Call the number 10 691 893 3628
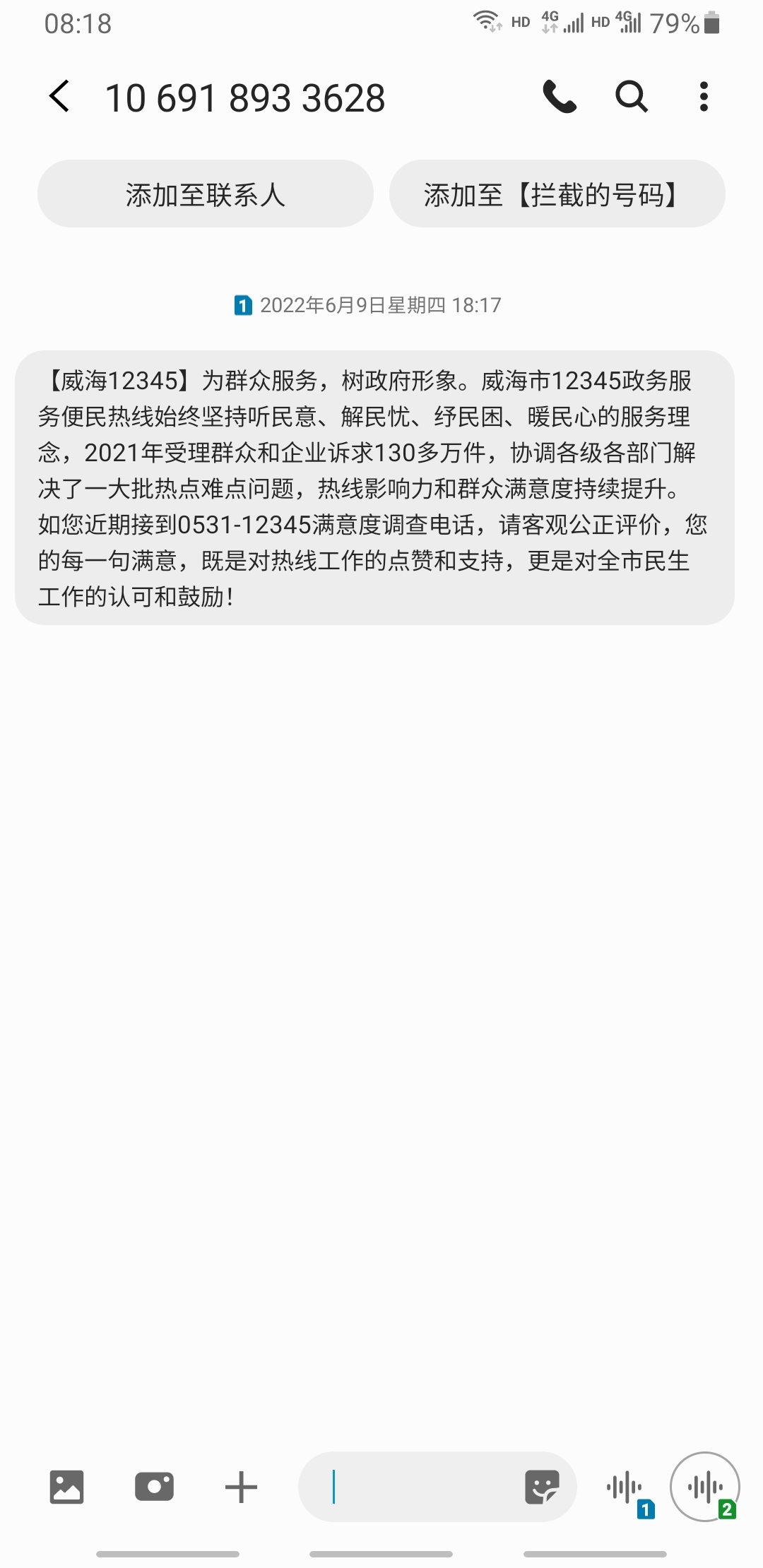The height and width of the screenshot is (1568, 763). click(x=560, y=96)
